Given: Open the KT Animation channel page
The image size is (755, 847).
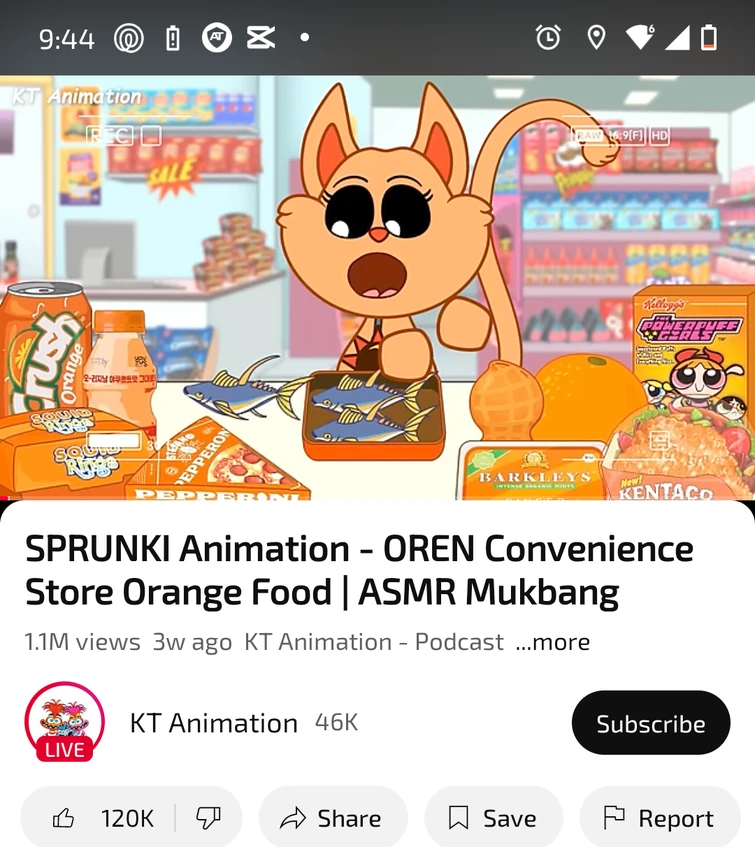Looking at the screenshot, I should tap(213, 723).
